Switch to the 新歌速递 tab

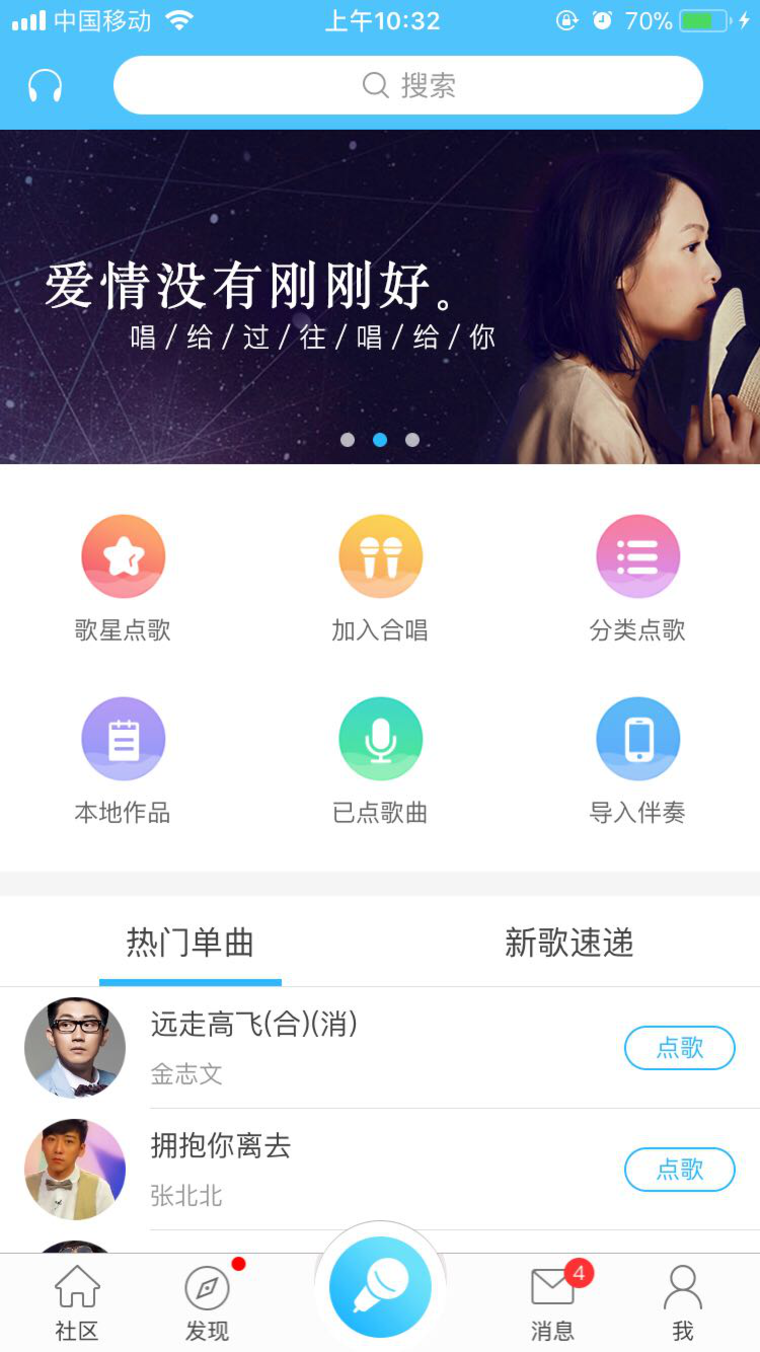[x=570, y=941]
